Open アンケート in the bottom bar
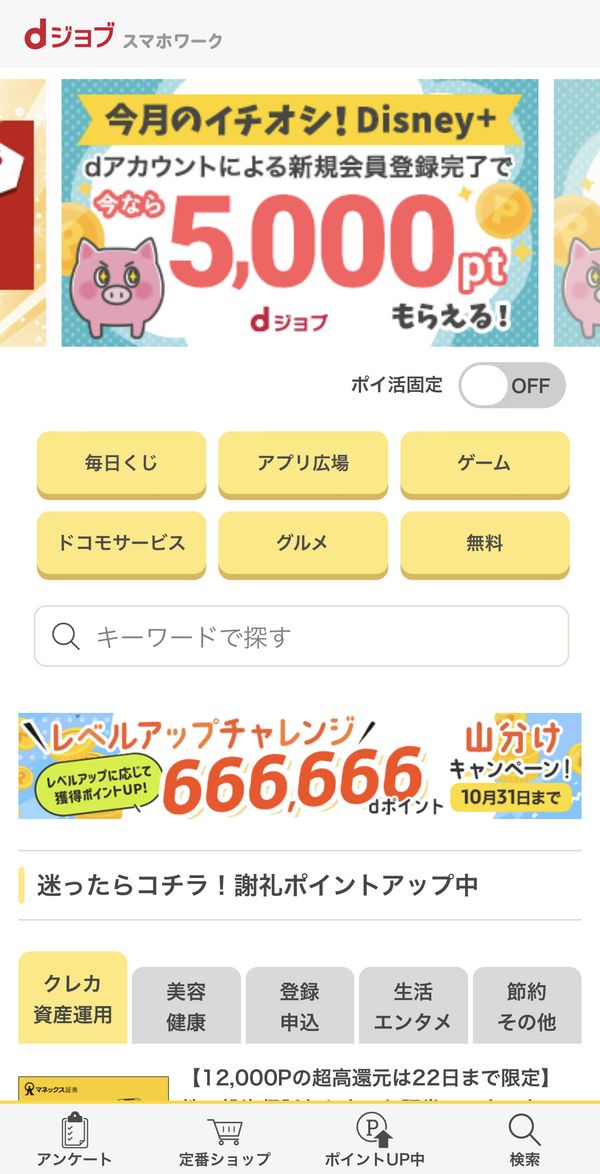Screen dimensions: 600x1174 tap(74, 1140)
